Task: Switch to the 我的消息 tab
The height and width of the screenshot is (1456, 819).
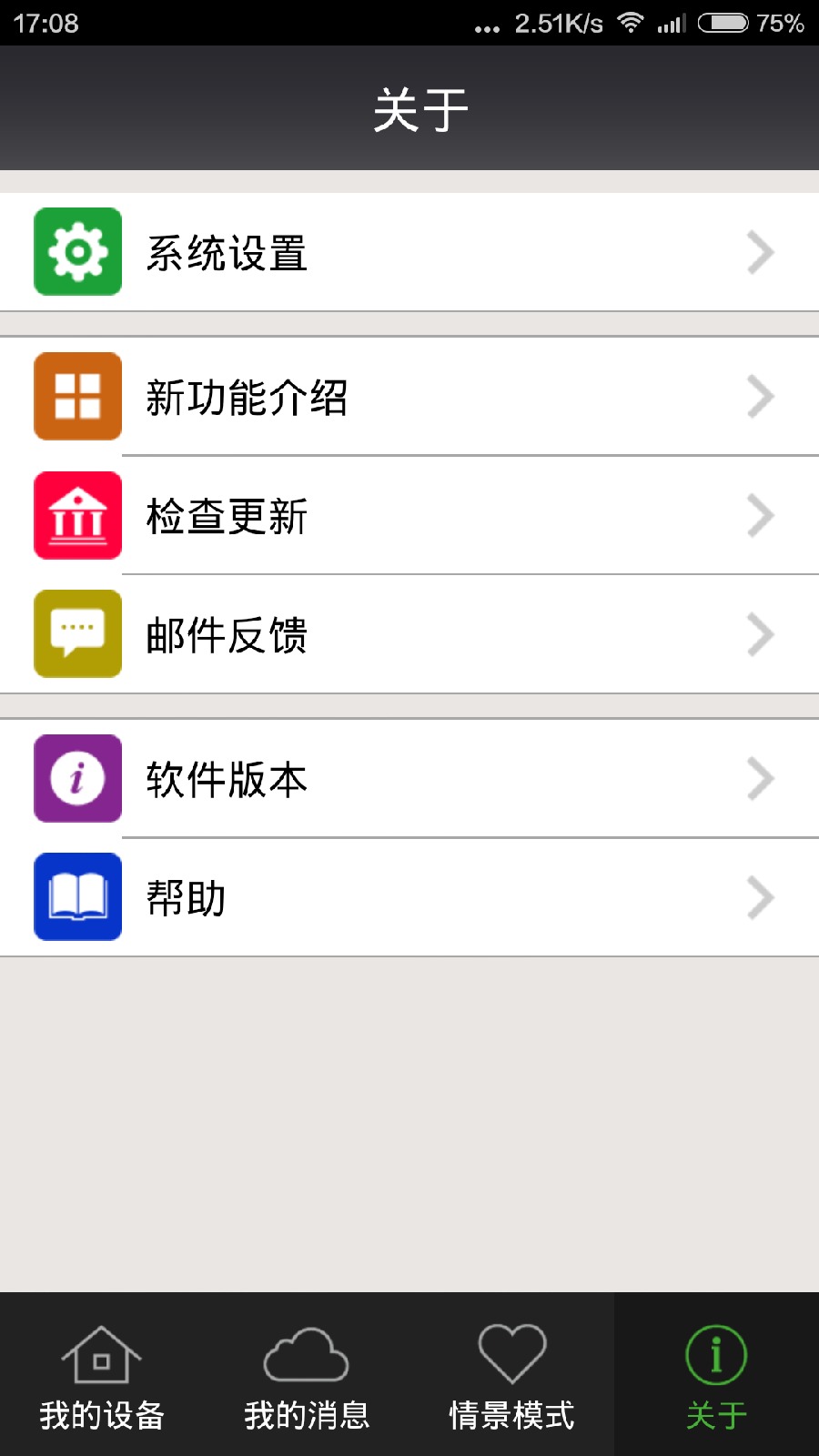Action: [x=305, y=1374]
